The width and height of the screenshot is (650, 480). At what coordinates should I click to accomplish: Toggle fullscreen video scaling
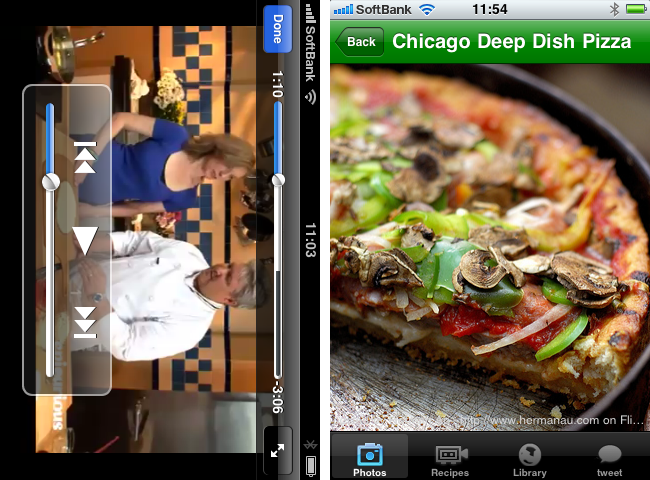pos(277,450)
